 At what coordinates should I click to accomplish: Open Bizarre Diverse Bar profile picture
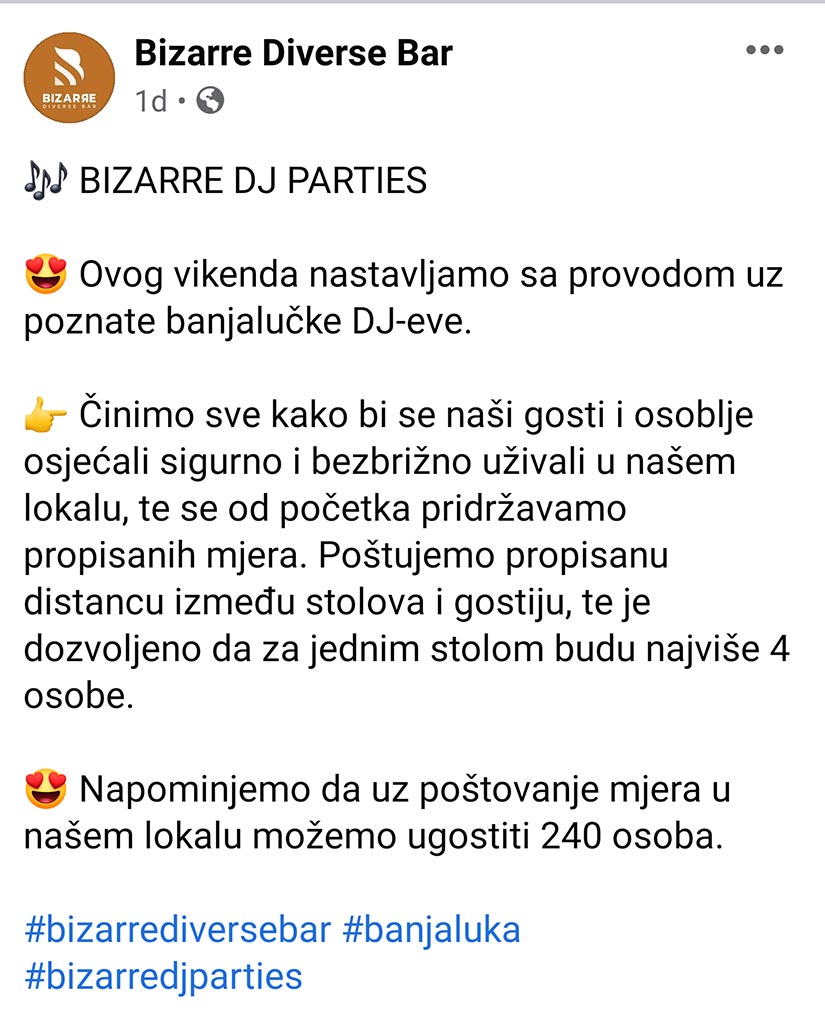pyautogui.click(x=69, y=77)
